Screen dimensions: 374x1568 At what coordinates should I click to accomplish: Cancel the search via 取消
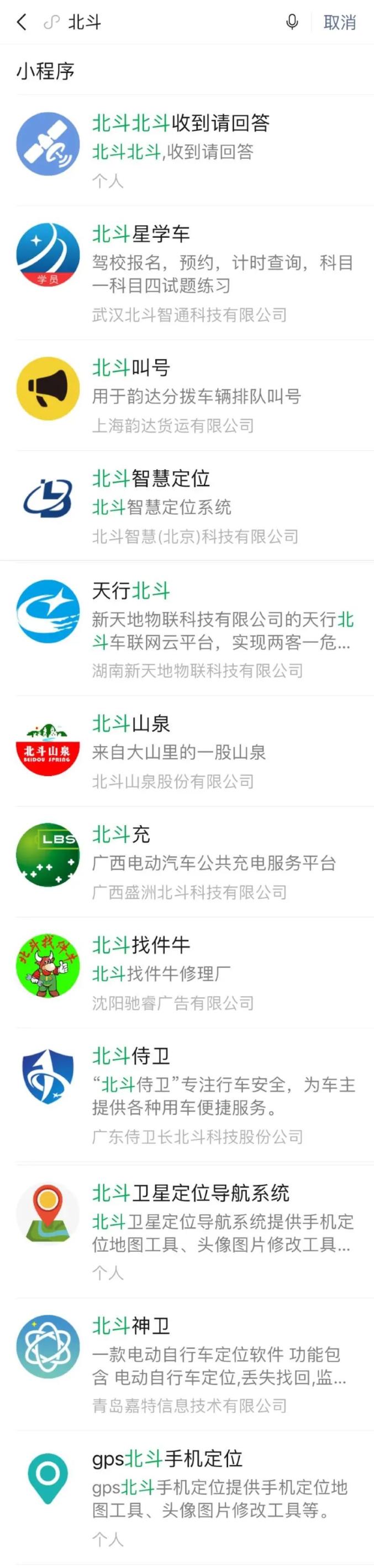(x=339, y=23)
